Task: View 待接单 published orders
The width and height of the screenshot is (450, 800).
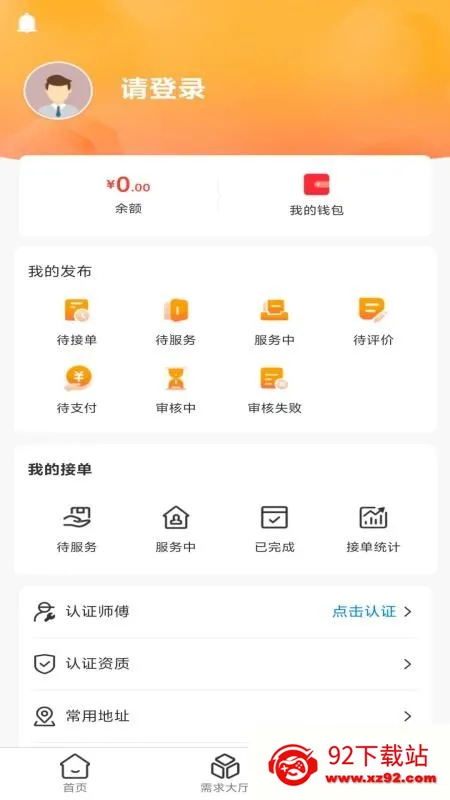Action: tap(77, 322)
